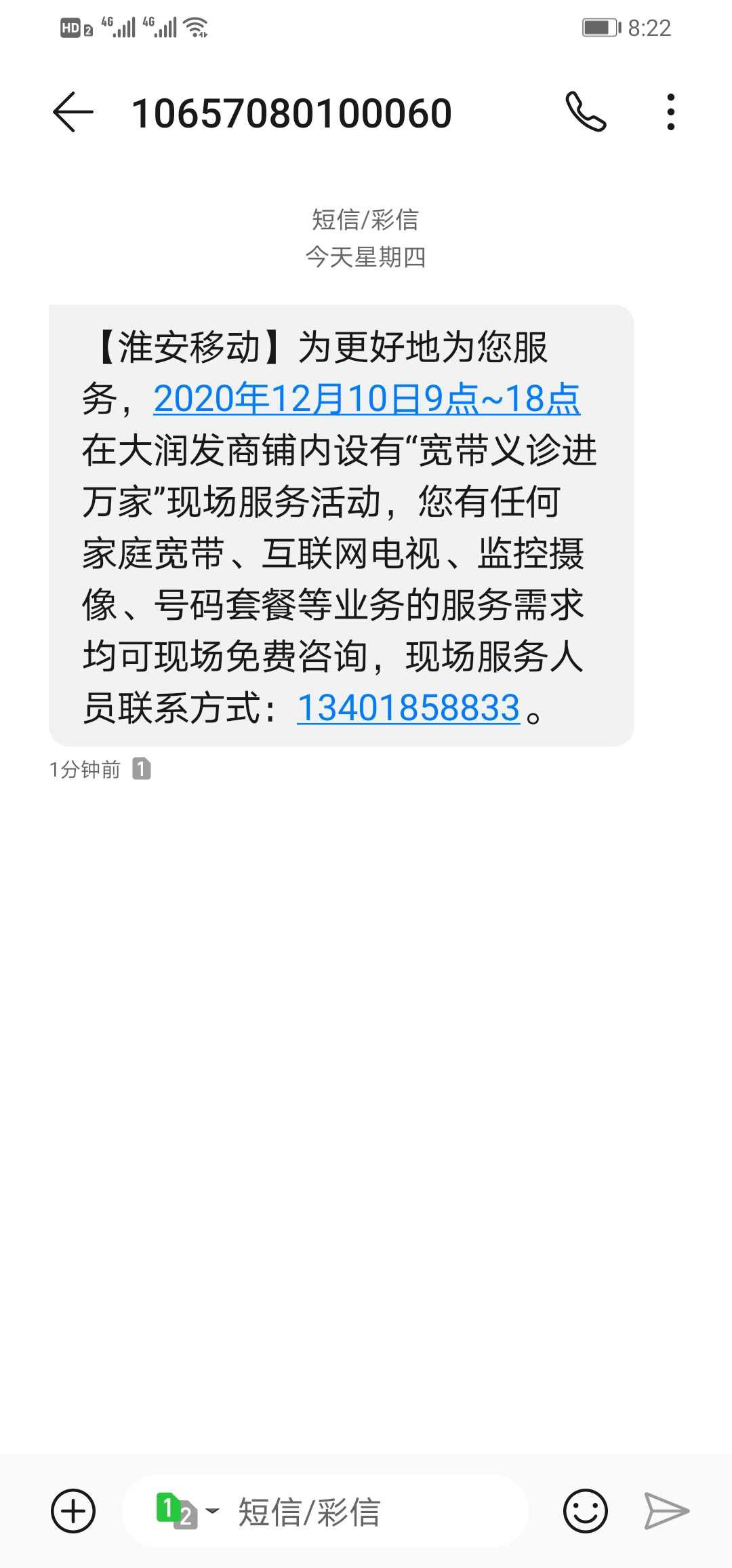Open the emoji picker
Viewport: 732px width, 1568px height.
(x=586, y=1511)
